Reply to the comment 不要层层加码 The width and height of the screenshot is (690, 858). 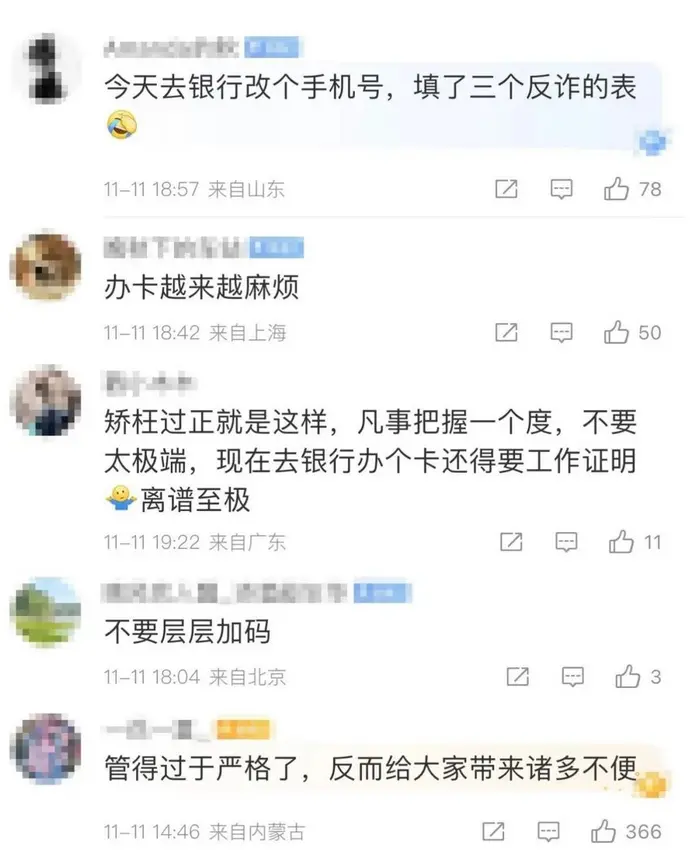point(572,677)
